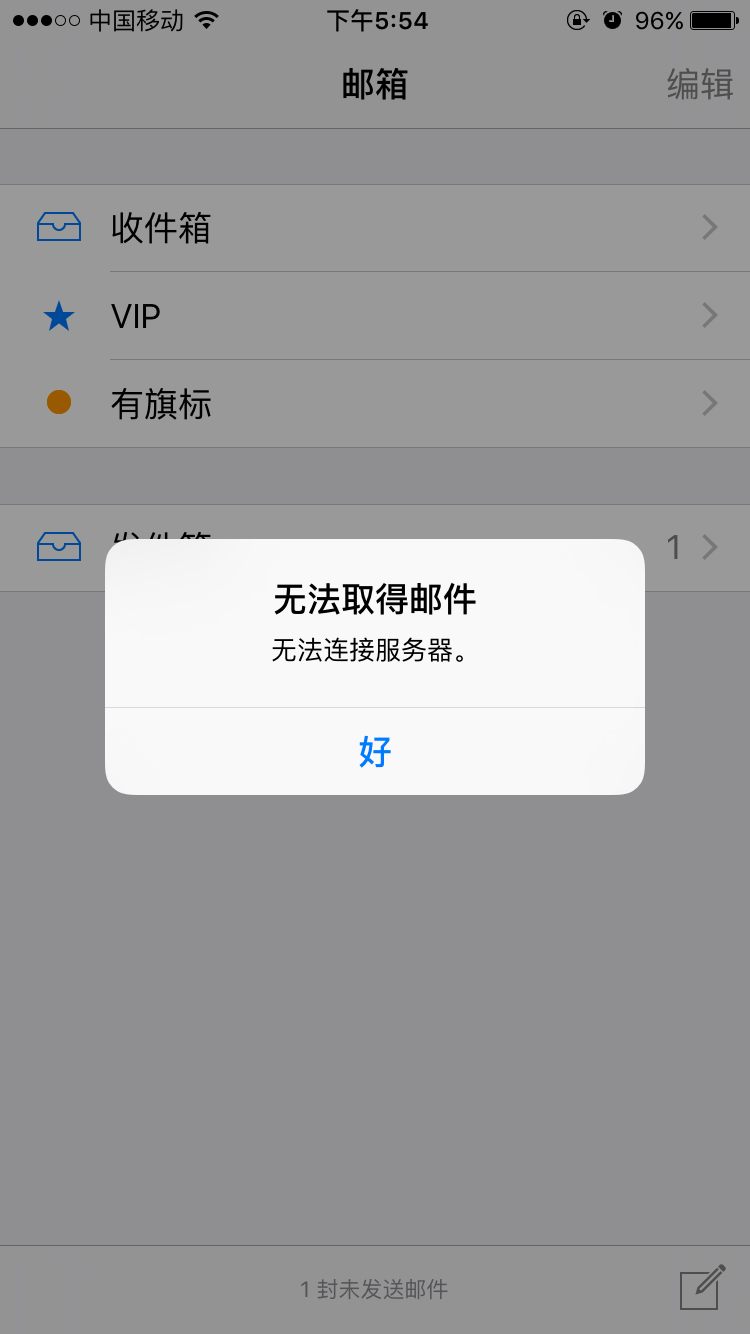Tap the 邮箱 title in the navigation bar

point(374,85)
